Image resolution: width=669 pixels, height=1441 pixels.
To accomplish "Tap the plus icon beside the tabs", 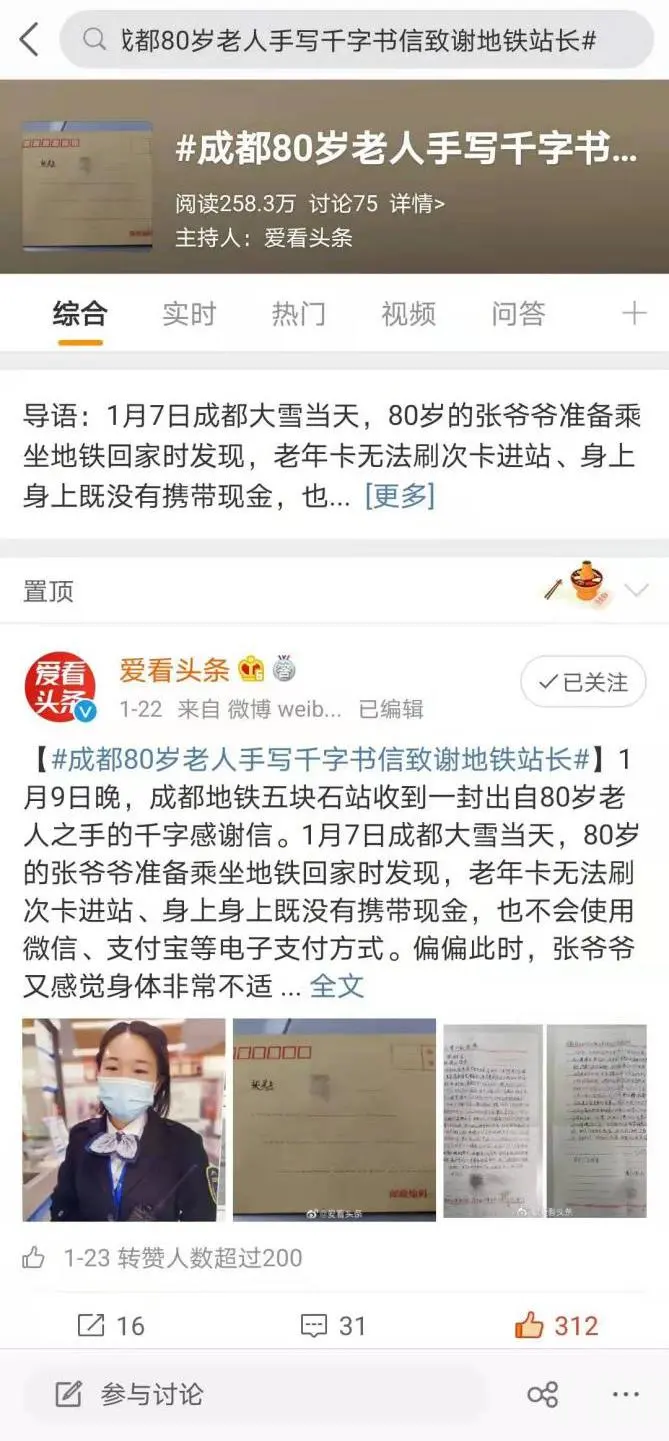I will [634, 314].
